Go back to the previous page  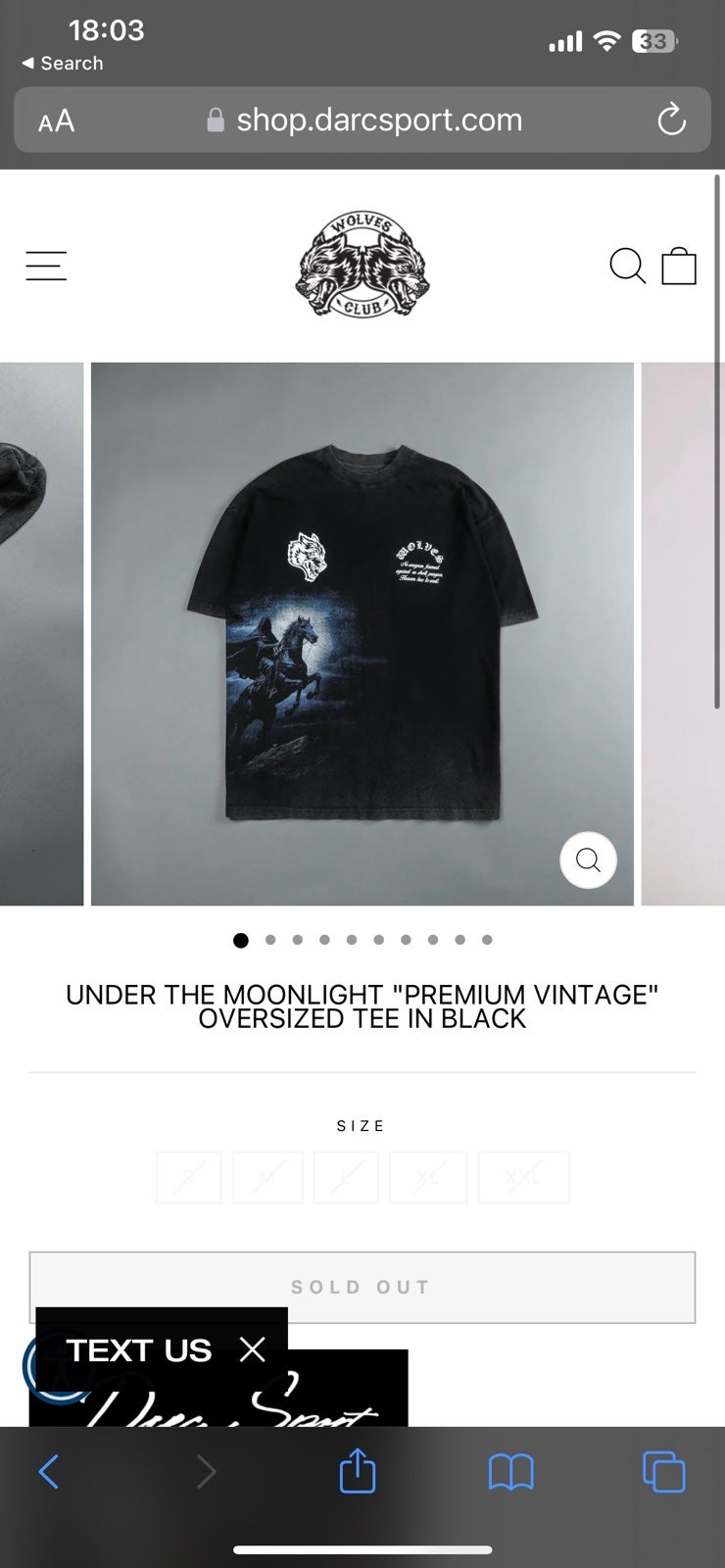[x=49, y=1472]
